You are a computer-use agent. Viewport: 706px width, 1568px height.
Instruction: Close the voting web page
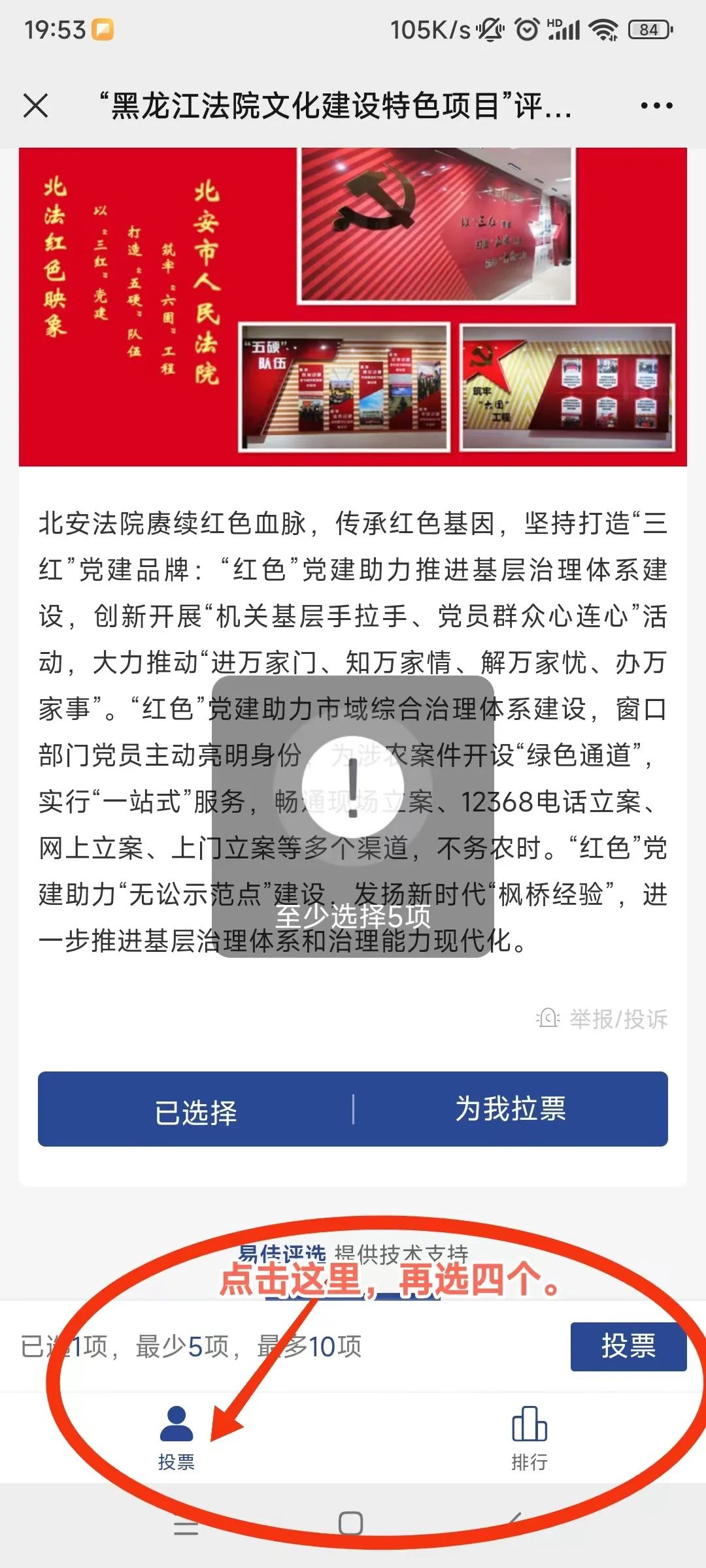[x=36, y=105]
